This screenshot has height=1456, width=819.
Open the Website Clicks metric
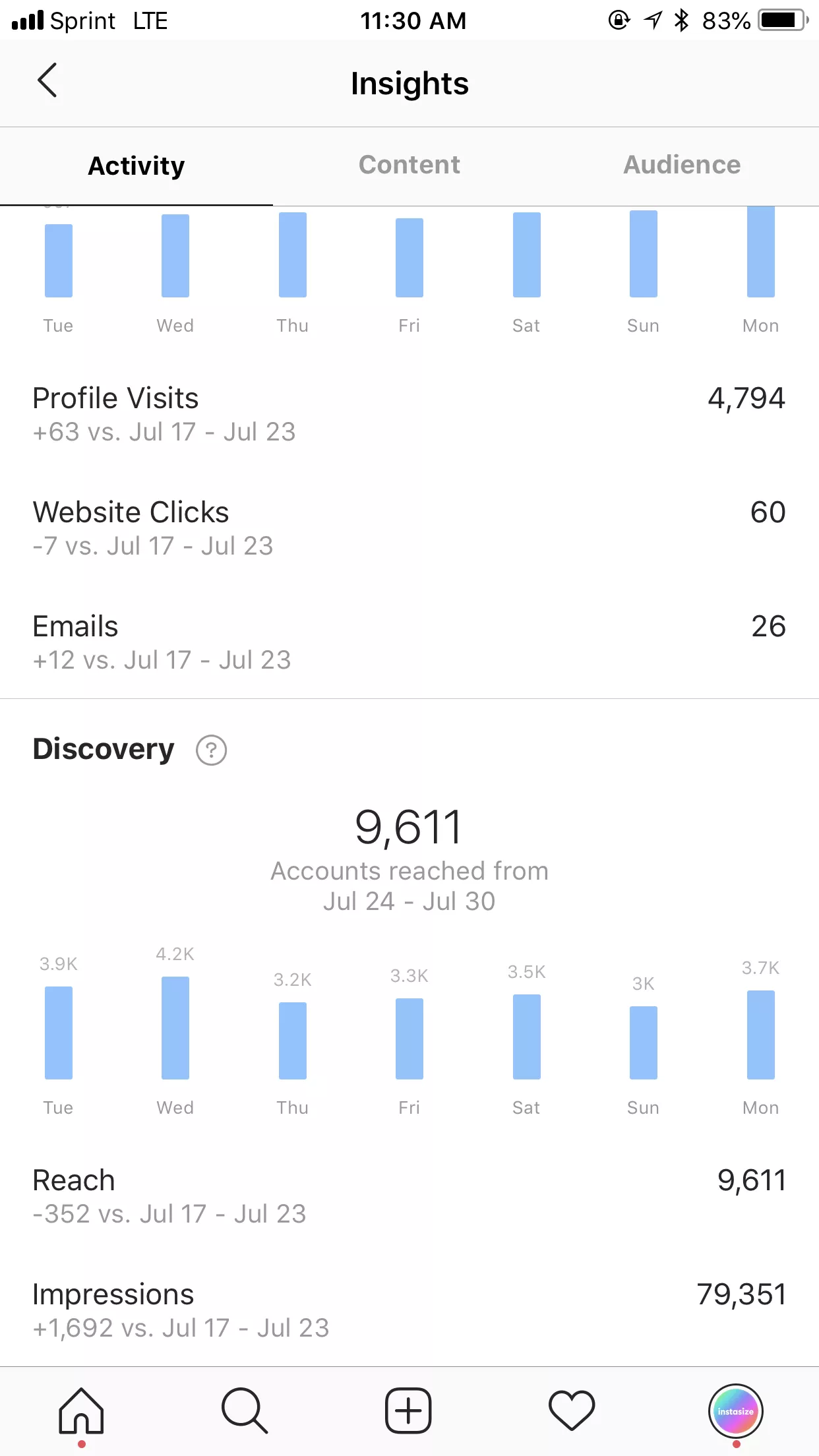coord(409,526)
